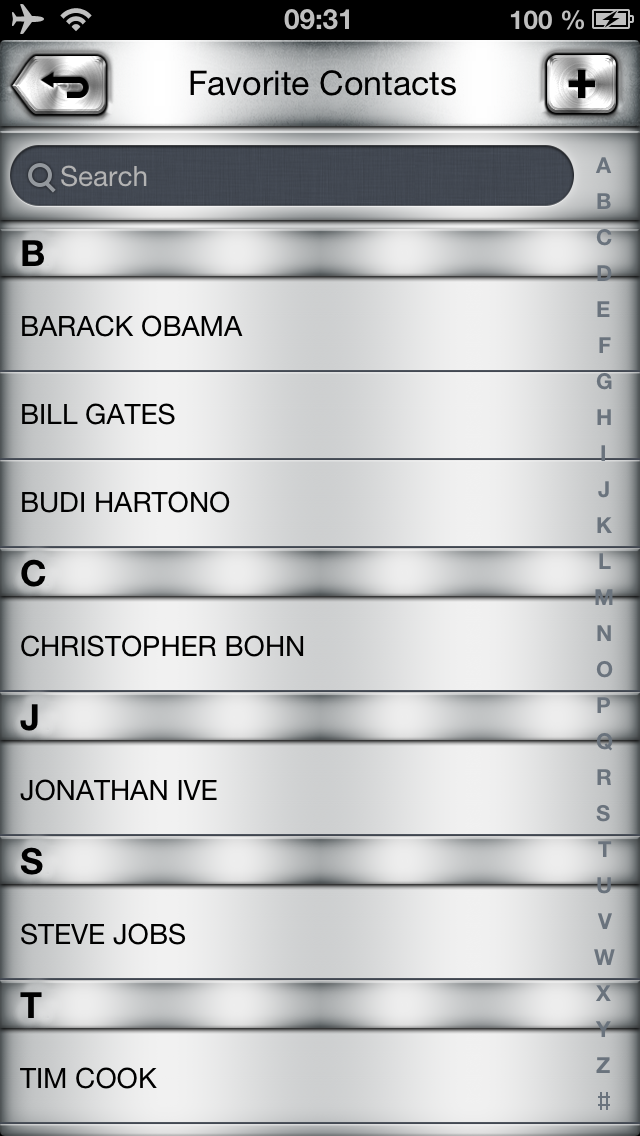Screen dimensions: 640x1136
Task: Jump to letter W in the index
Action: click(604, 958)
